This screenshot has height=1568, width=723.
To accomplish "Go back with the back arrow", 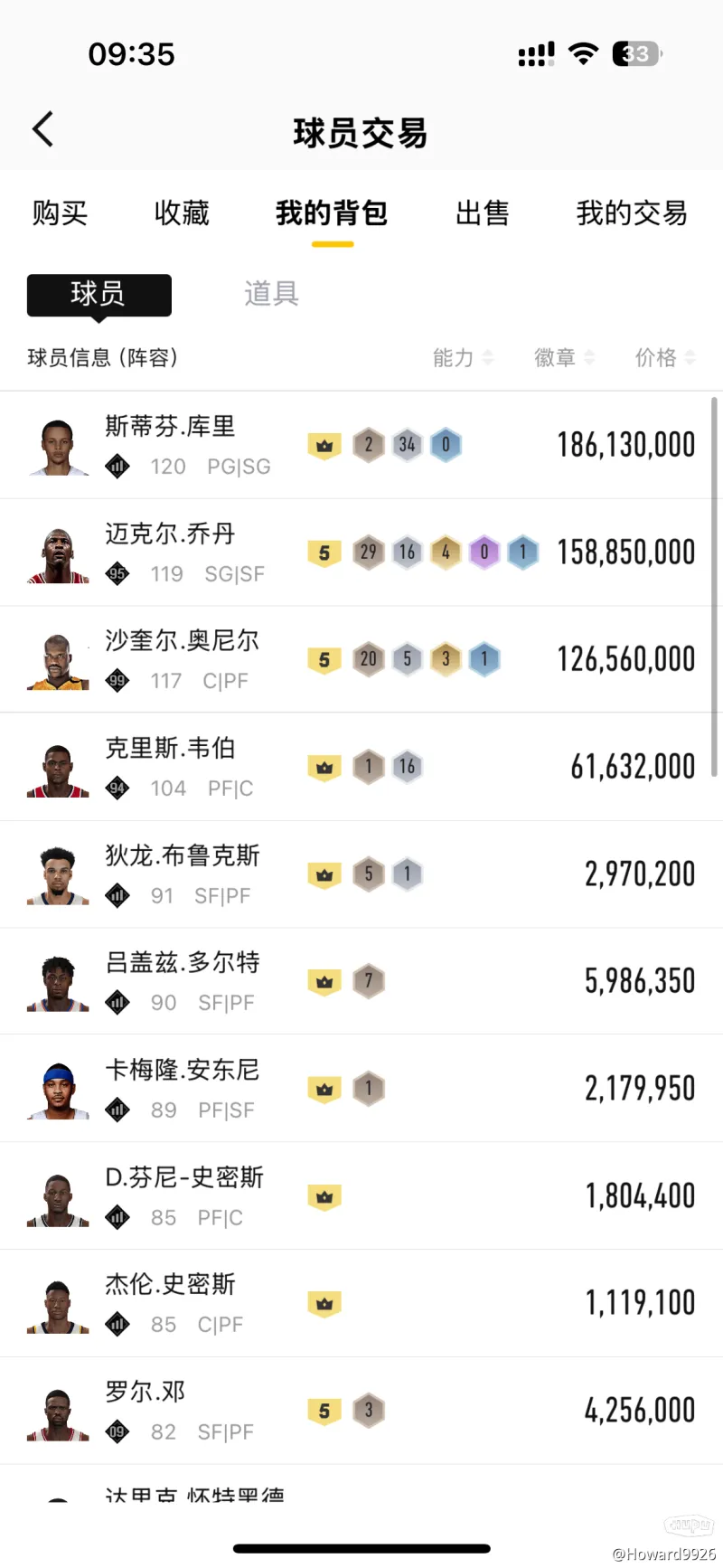I will click(42, 130).
